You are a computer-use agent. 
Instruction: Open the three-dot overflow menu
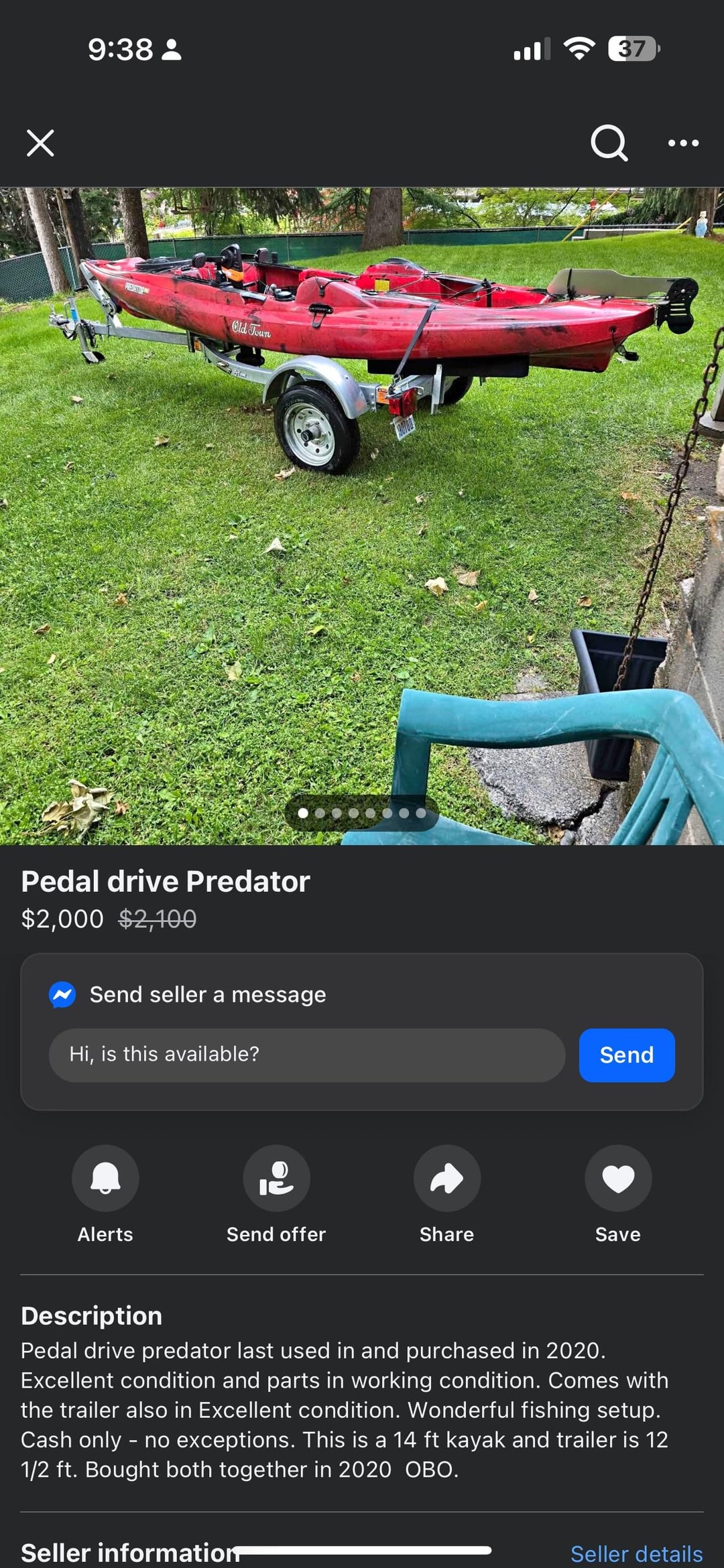click(x=683, y=143)
